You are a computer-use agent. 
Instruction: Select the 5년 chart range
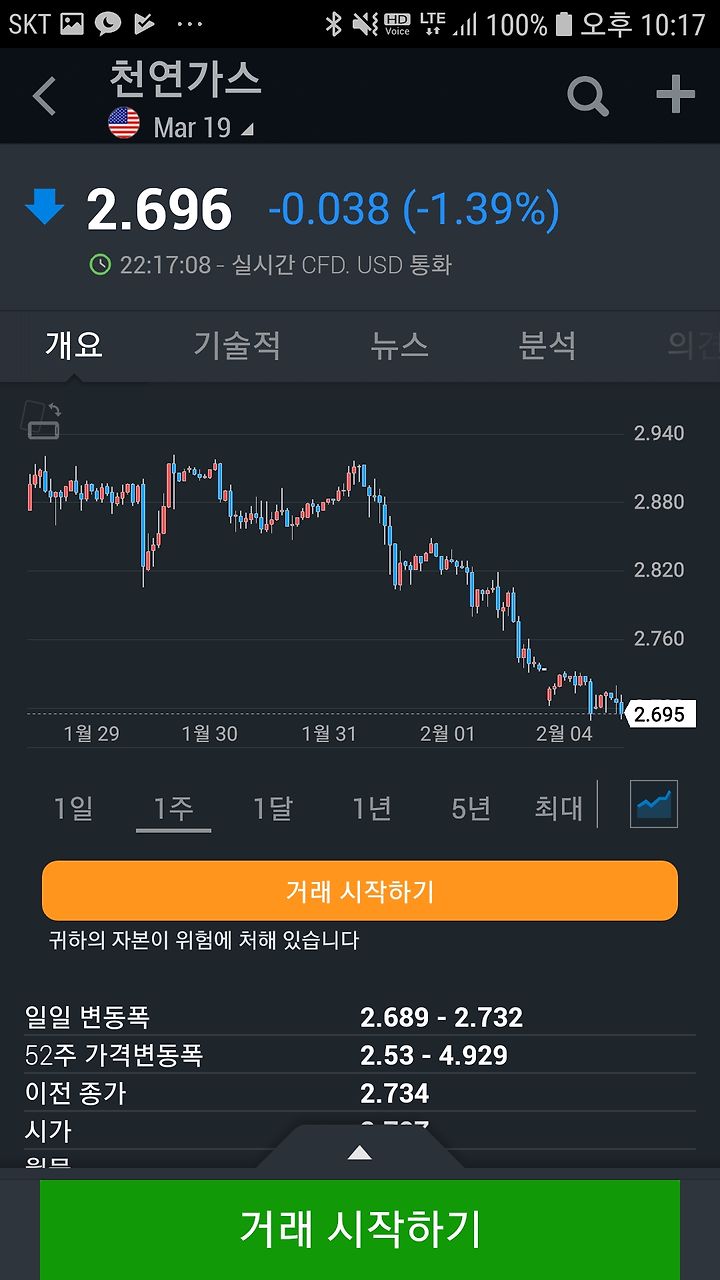pyautogui.click(x=471, y=808)
